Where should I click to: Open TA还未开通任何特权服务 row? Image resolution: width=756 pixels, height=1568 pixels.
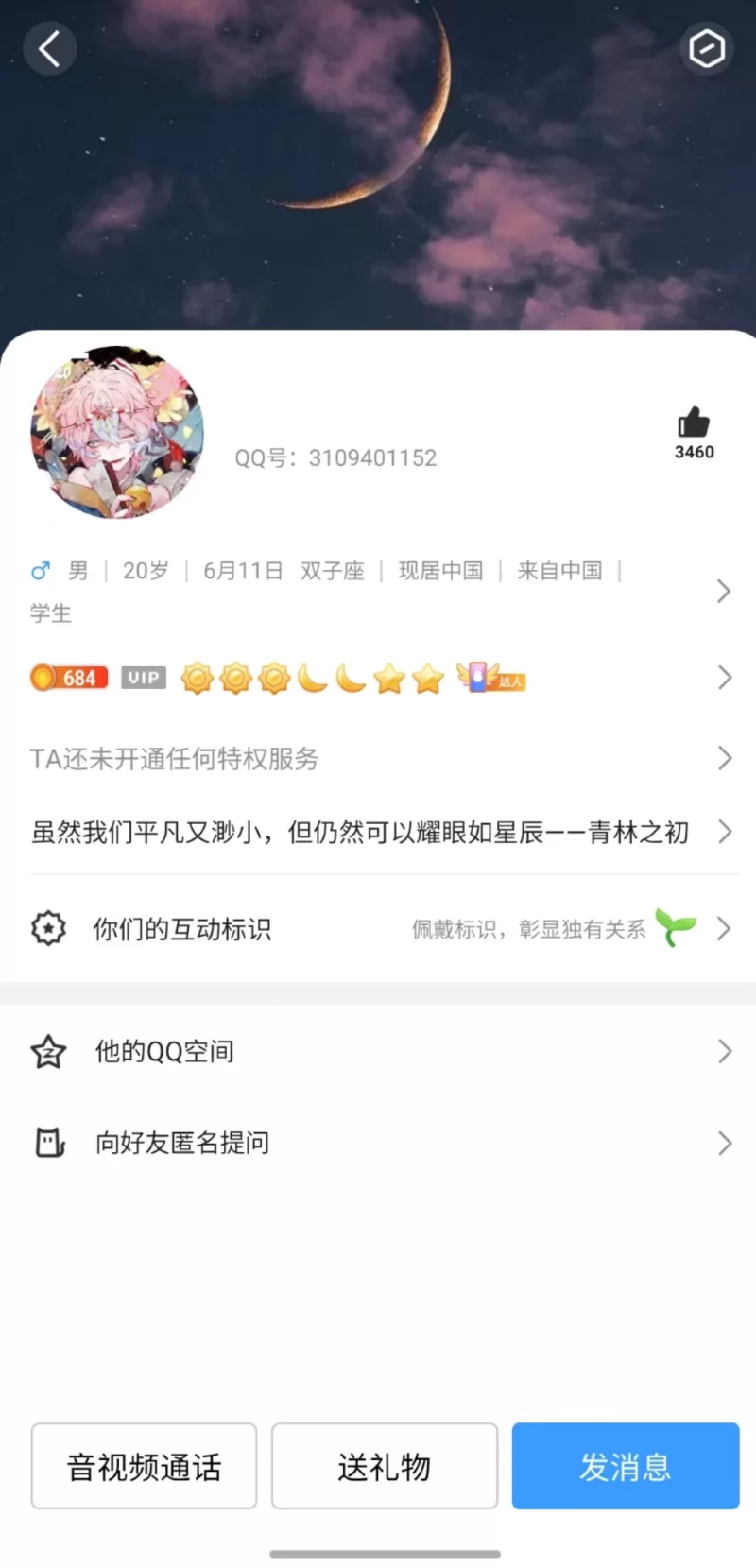point(378,758)
